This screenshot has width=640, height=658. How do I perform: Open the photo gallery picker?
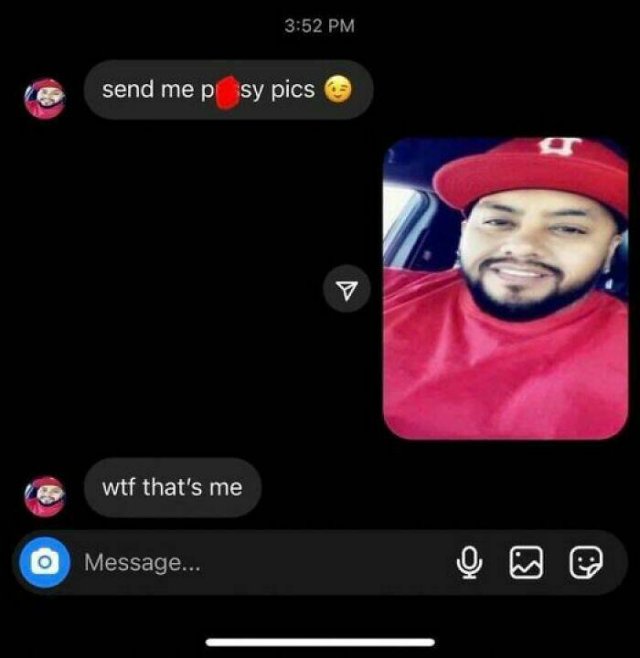526,564
